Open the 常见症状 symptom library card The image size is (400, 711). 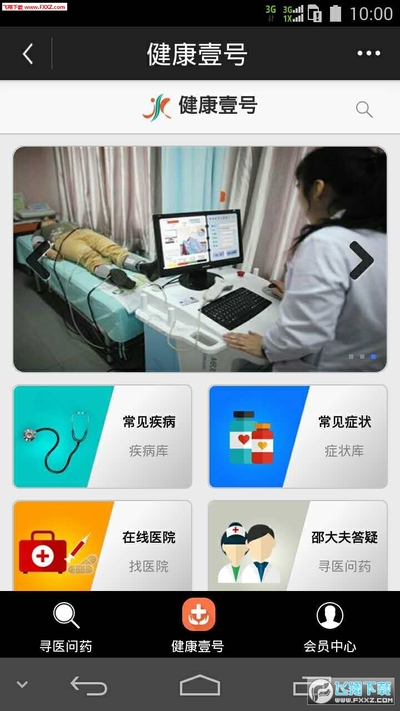click(x=298, y=436)
